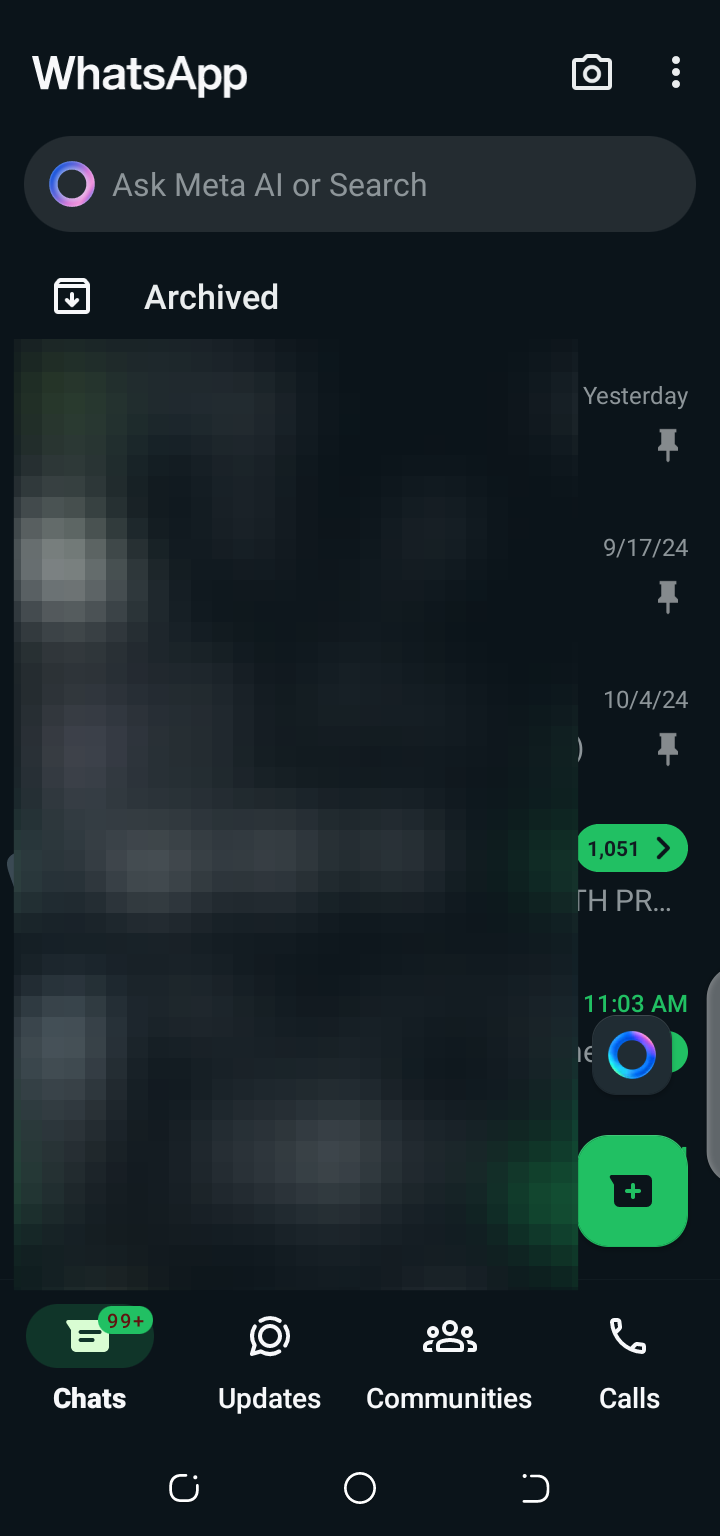Switch to the Updates tab
The width and height of the screenshot is (720, 1536).
pos(269,1358)
